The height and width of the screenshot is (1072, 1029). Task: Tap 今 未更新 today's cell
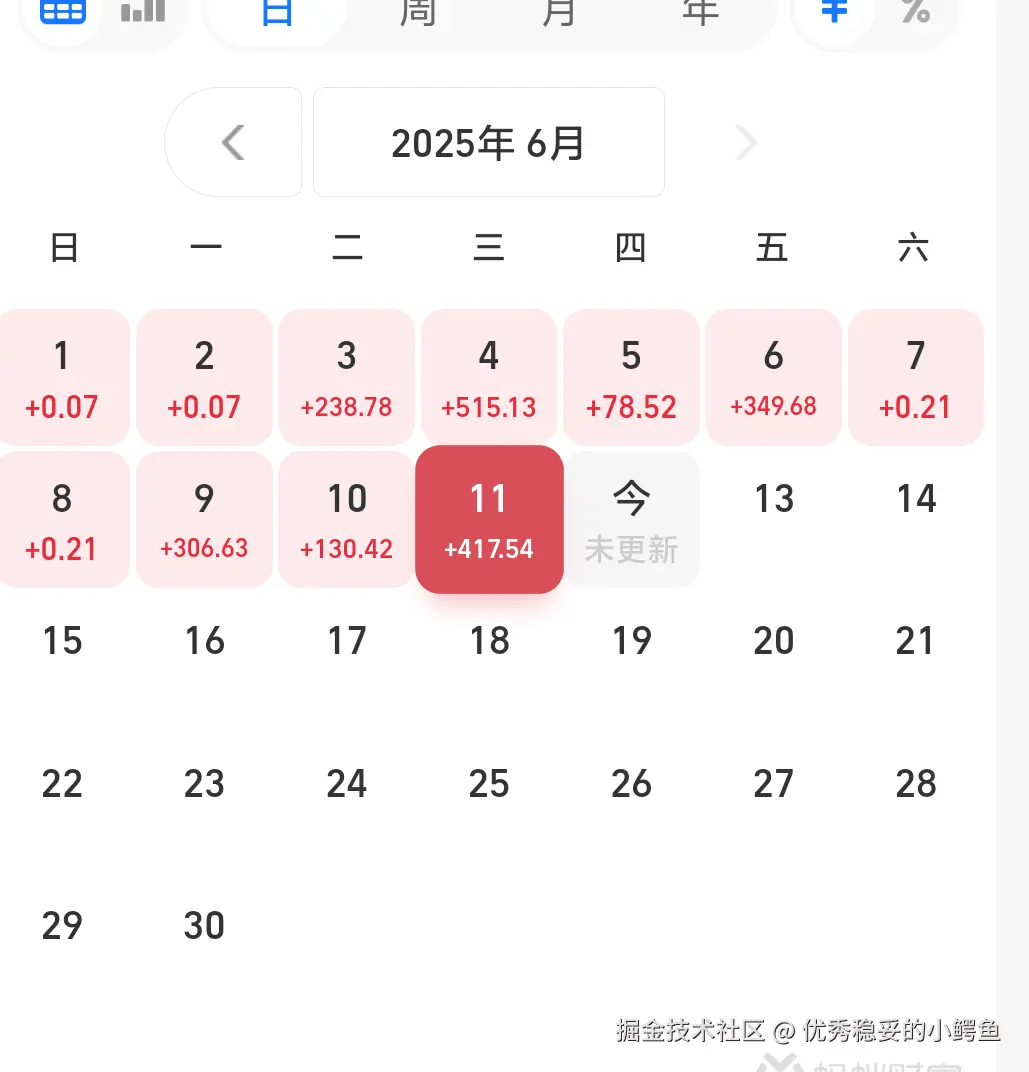coord(631,519)
